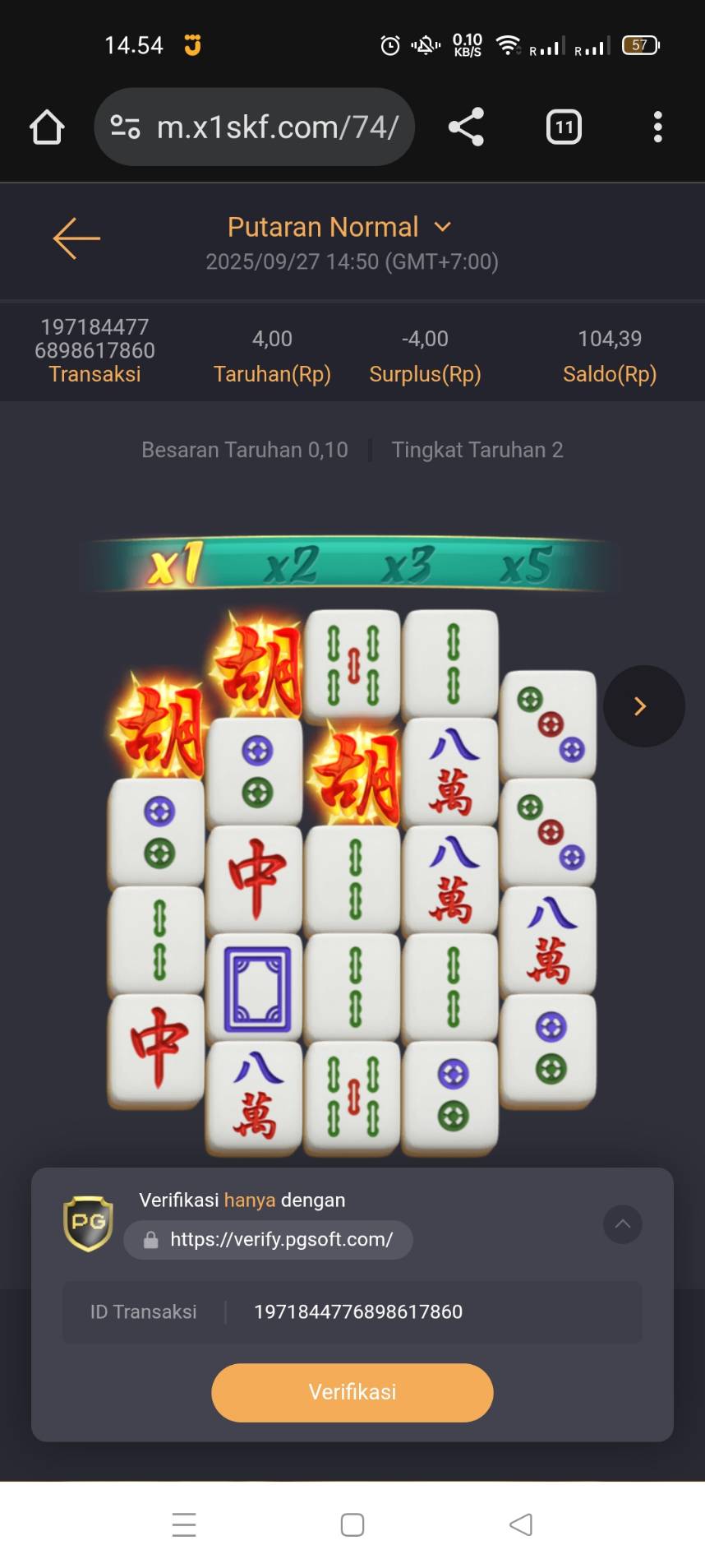The height and width of the screenshot is (1568, 705).
Task: Go back with the orange arrow
Action: tap(76, 238)
